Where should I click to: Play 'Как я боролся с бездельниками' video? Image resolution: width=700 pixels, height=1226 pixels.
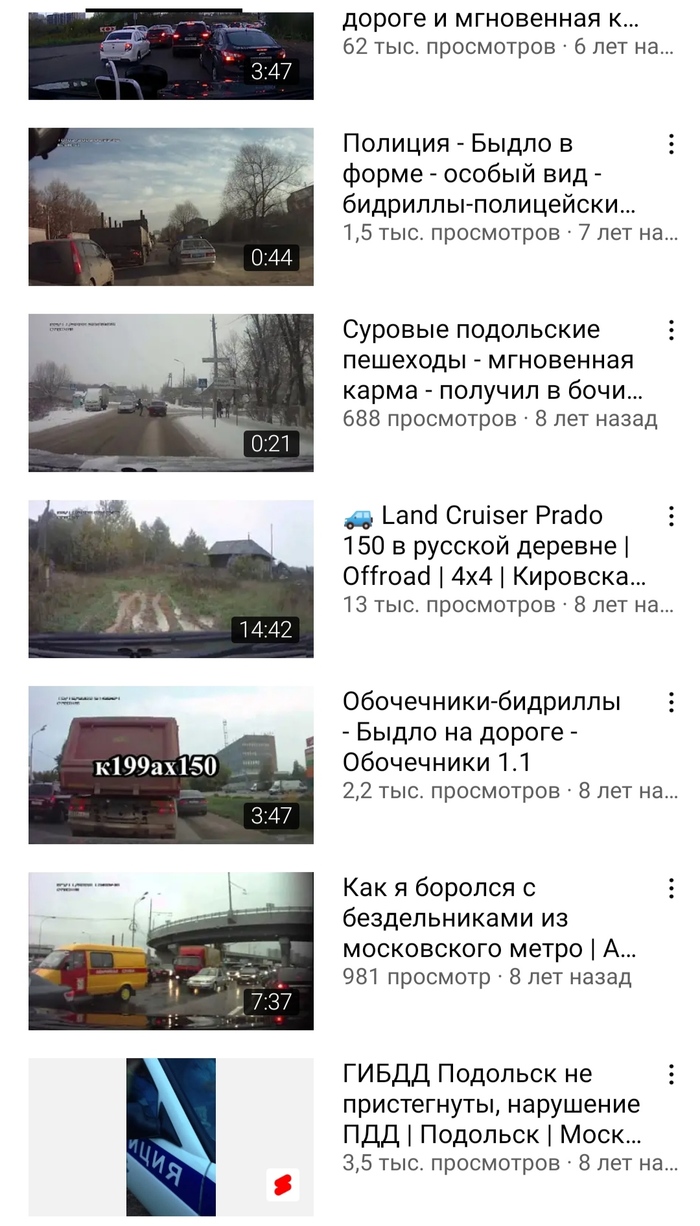(x=171, y=951)
